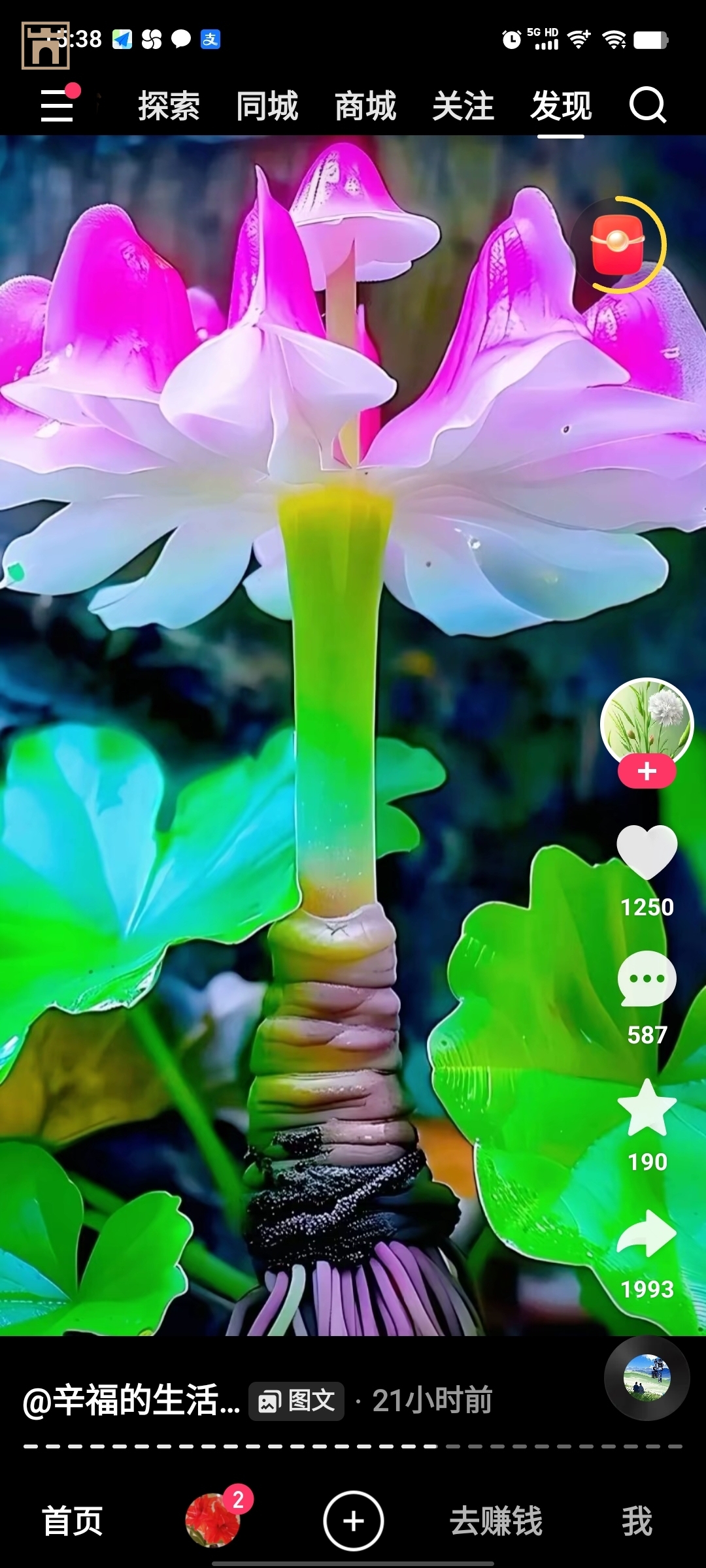706x1568 pixels.
Task: Open search with the magnifier icon
Action: (647, 105)
